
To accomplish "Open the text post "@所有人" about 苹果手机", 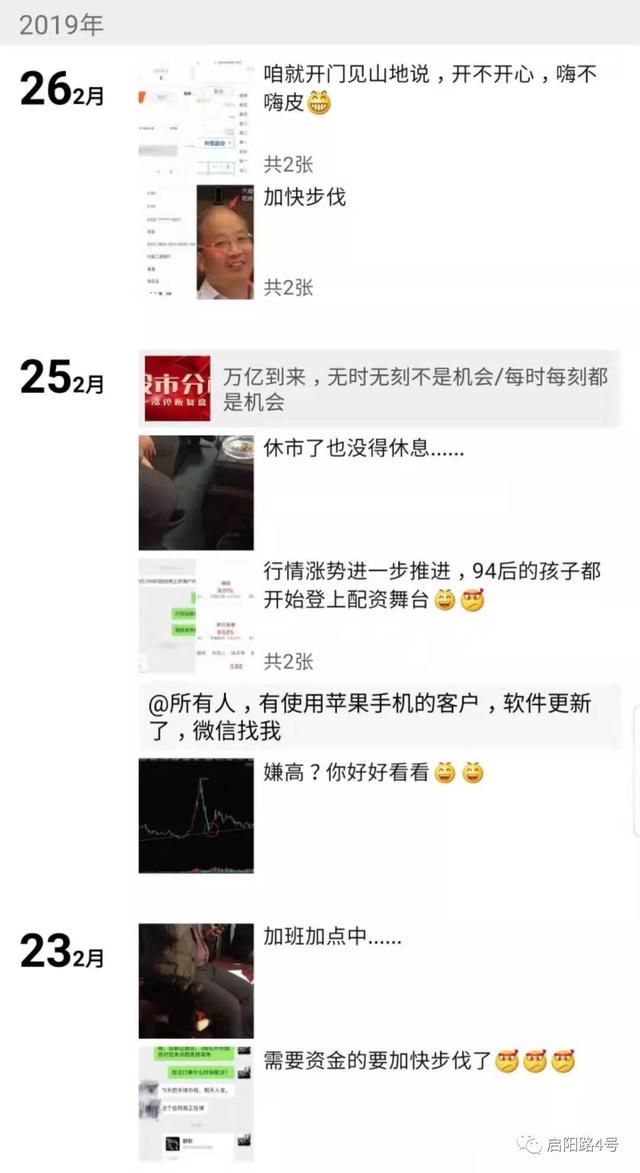I will coord(378,717).
